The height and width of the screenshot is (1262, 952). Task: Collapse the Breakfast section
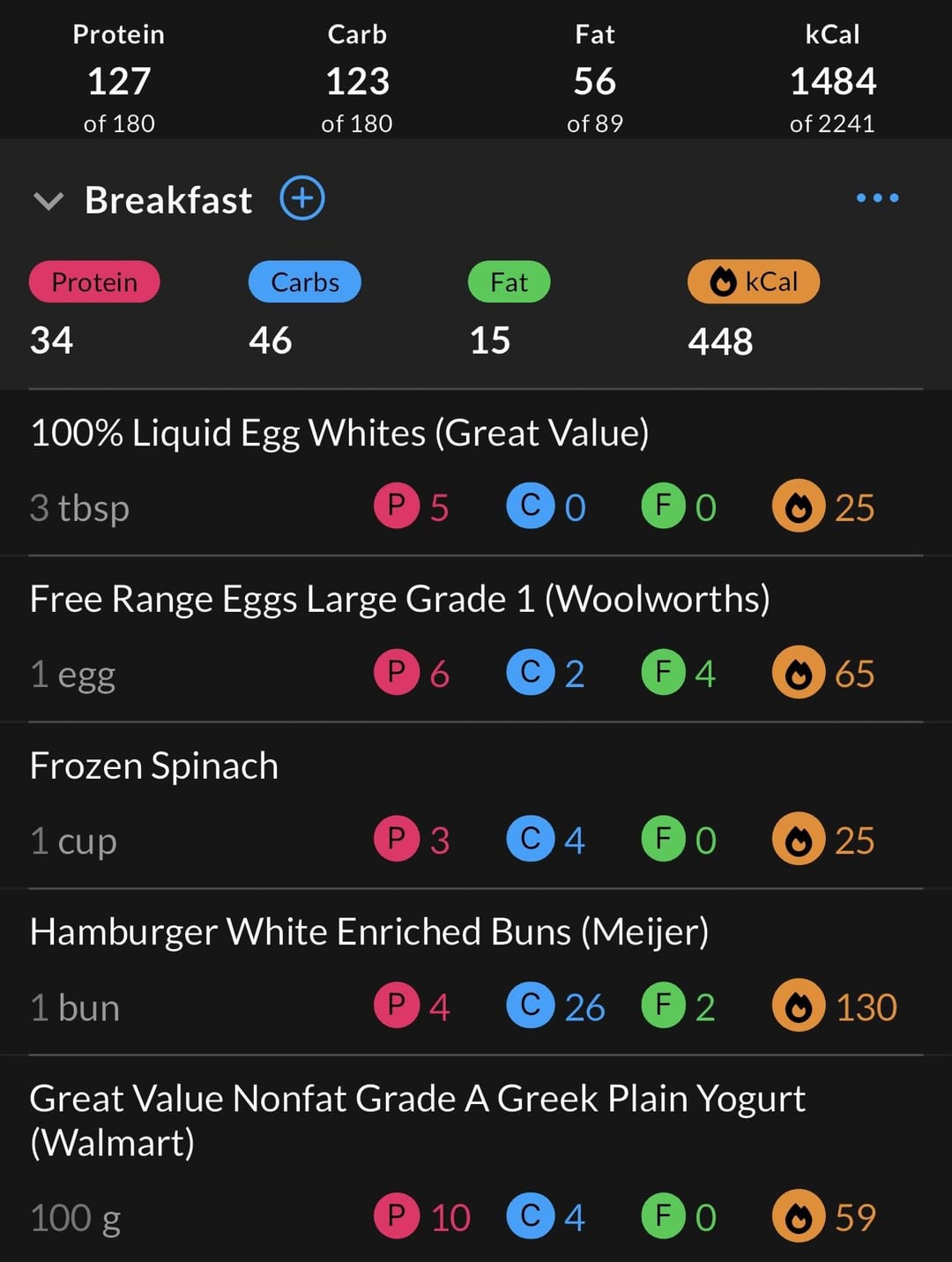tap(48, 201)
